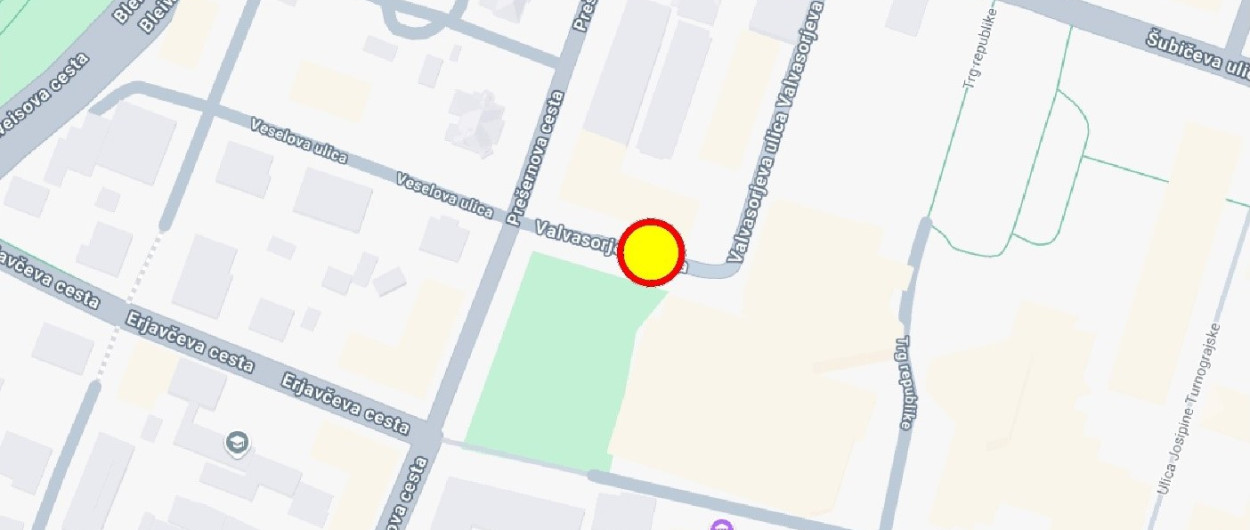Open the school place icon near Erjavčeva cesta

pyautogui.click(x=237, y=443)
